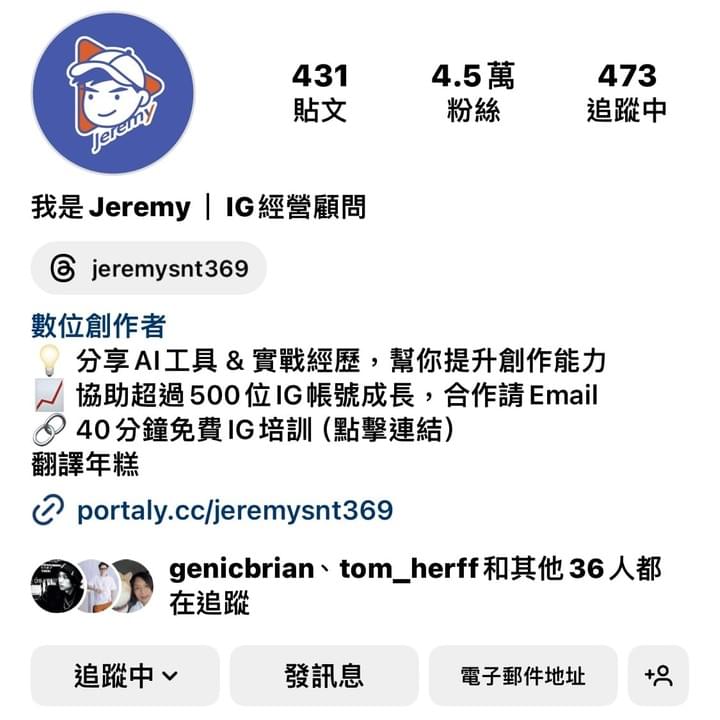
Task: Open the portaly.cc/jeremysnt369 link
Action: click(x=234, y=511)
